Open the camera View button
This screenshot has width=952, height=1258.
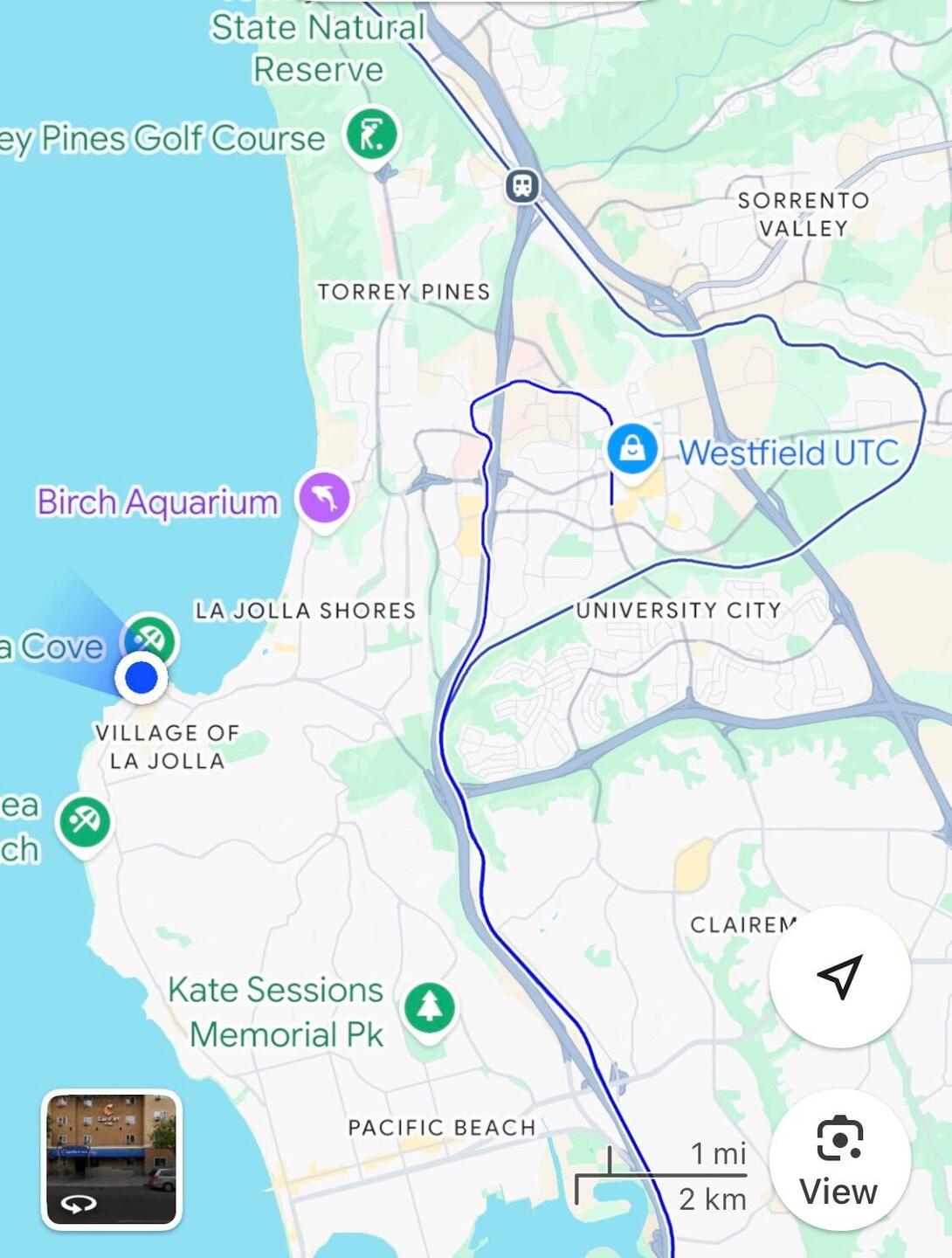[x=839, y=1159]
